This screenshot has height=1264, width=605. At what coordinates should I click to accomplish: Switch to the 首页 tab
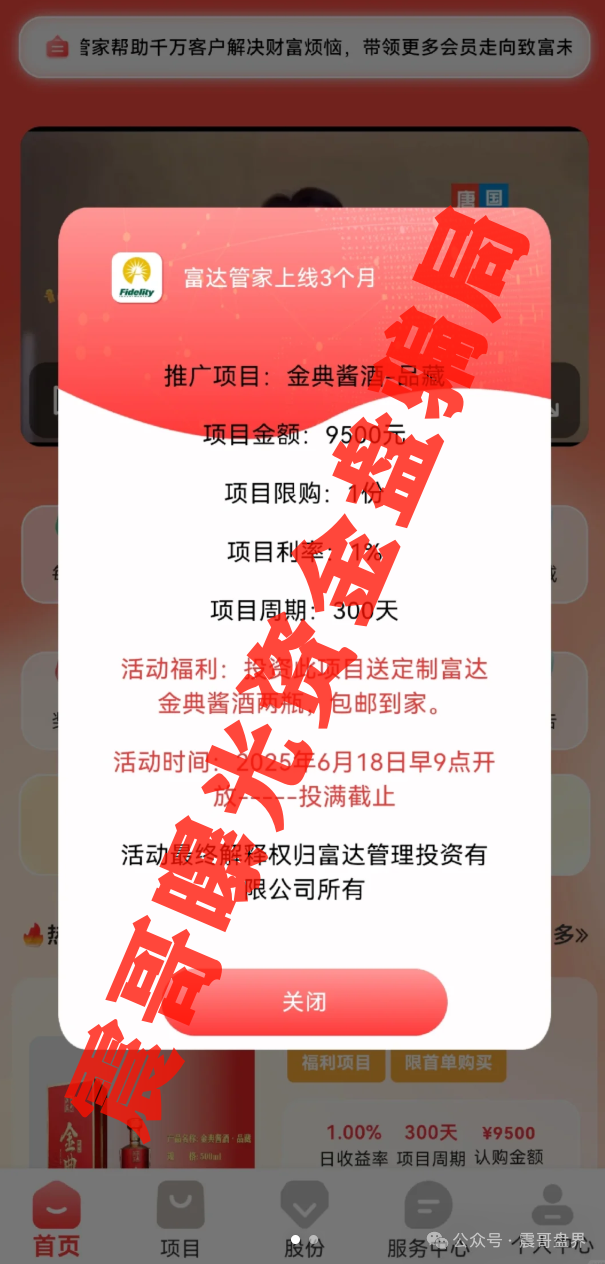(56, 1219)
